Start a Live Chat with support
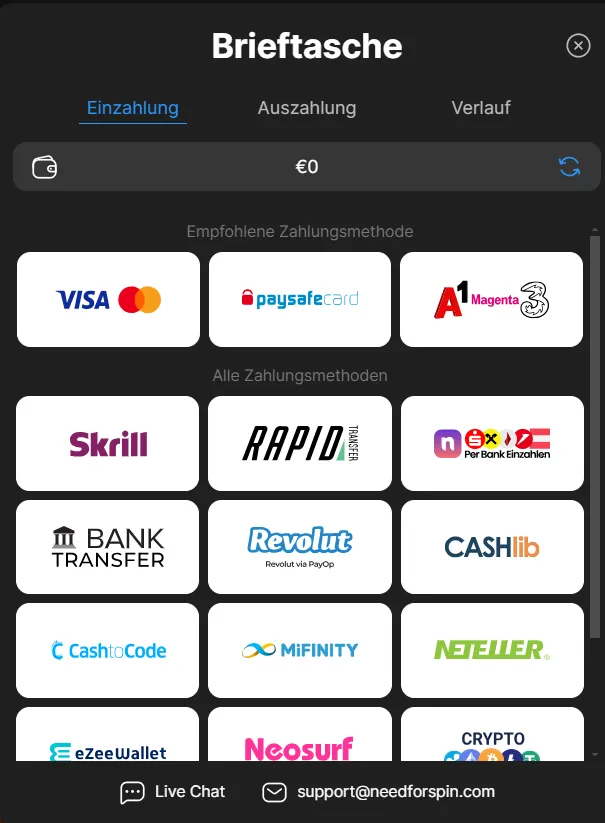Image resolution: width=605 pixels, height=823 pixels. tap(173, 792)
